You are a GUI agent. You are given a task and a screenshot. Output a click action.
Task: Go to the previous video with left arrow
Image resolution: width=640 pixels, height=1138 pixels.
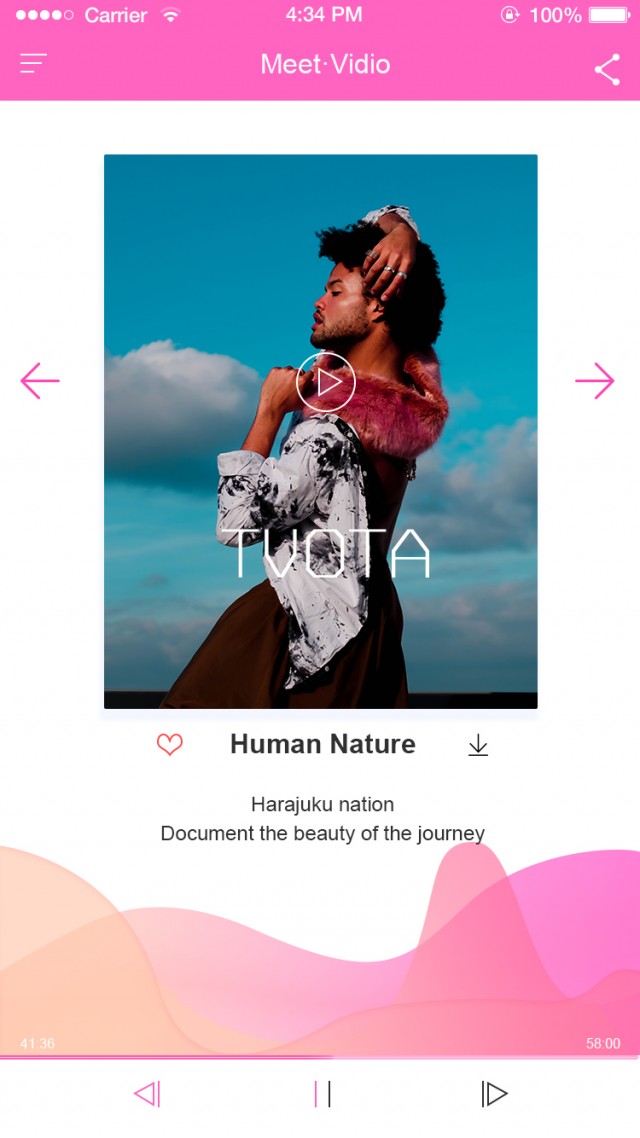[x=40, y=381]
